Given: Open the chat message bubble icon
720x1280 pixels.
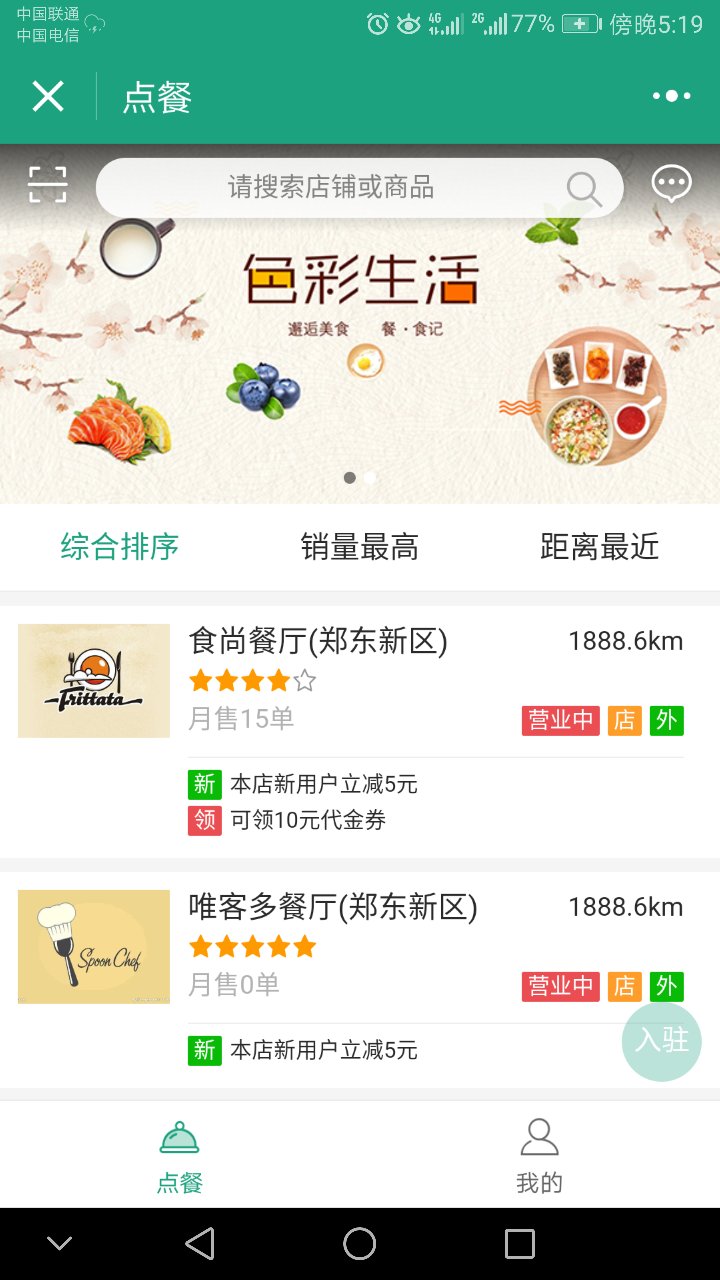Looking at the screenshot, I should tap(671, 185).
